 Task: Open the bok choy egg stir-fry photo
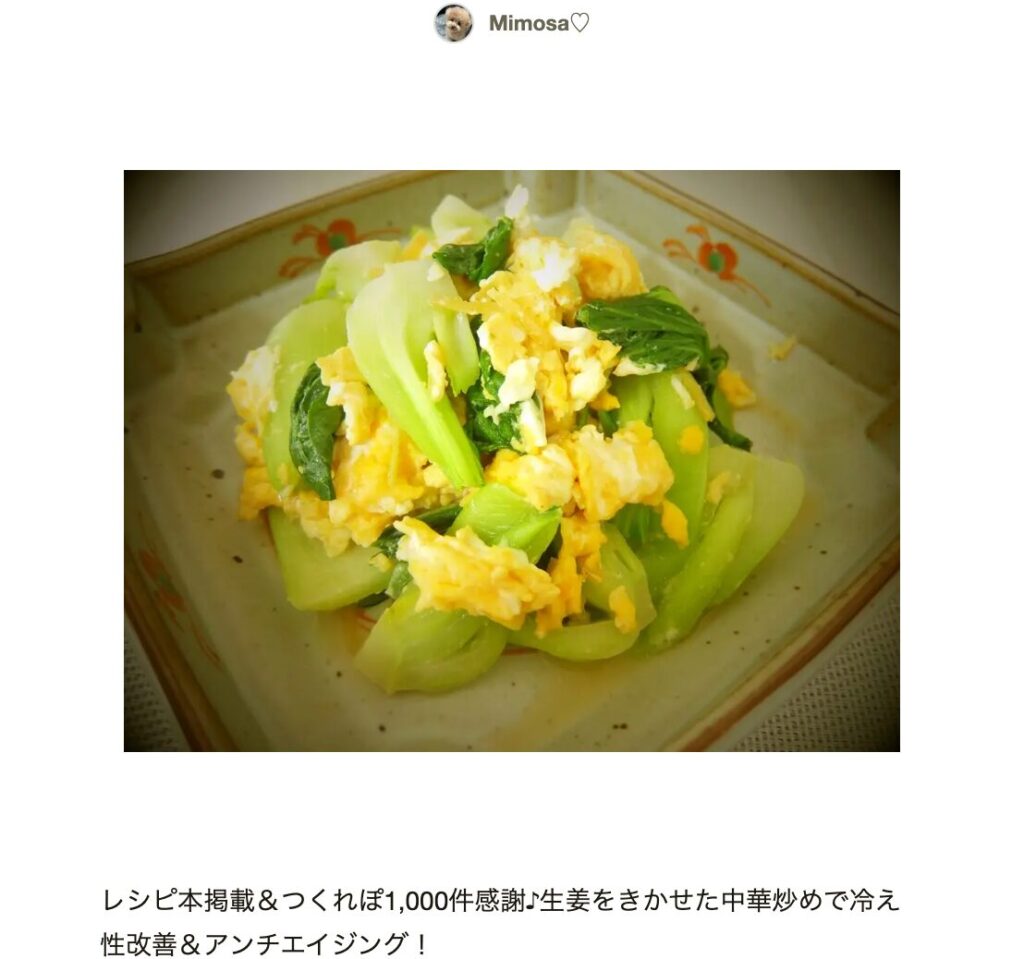[x=511, y=460]
